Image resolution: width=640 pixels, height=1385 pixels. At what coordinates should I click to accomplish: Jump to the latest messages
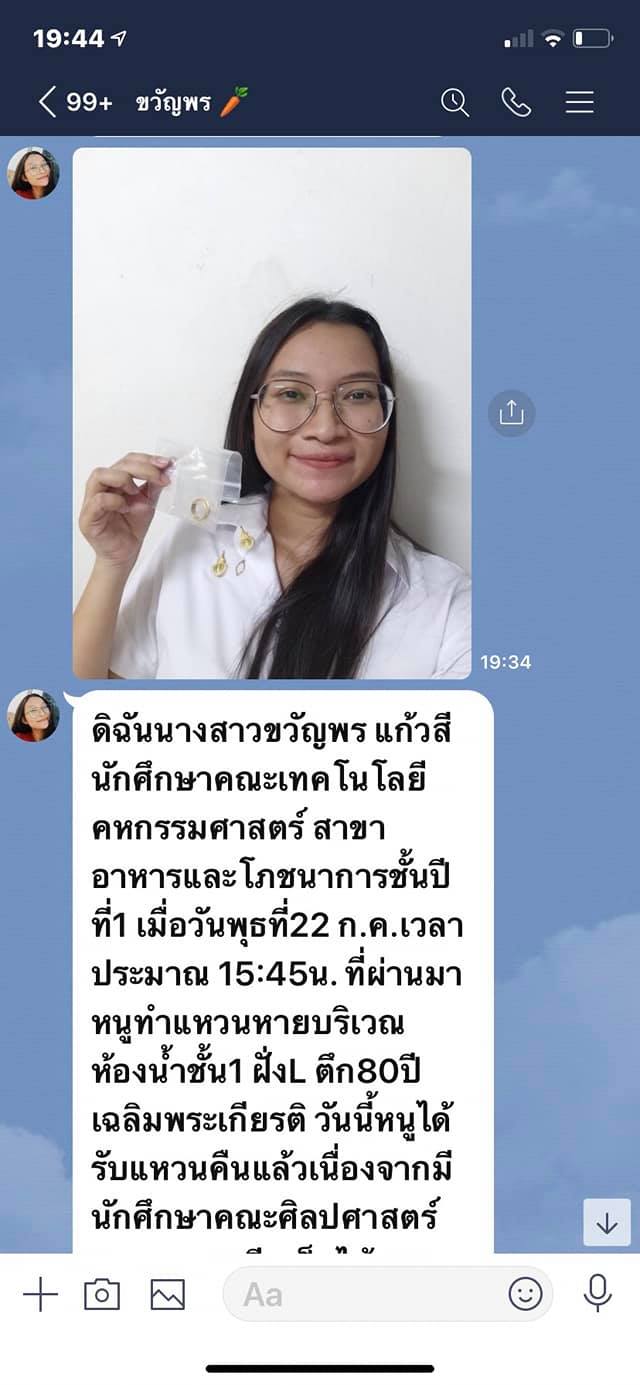click(x=607, y=1222)
